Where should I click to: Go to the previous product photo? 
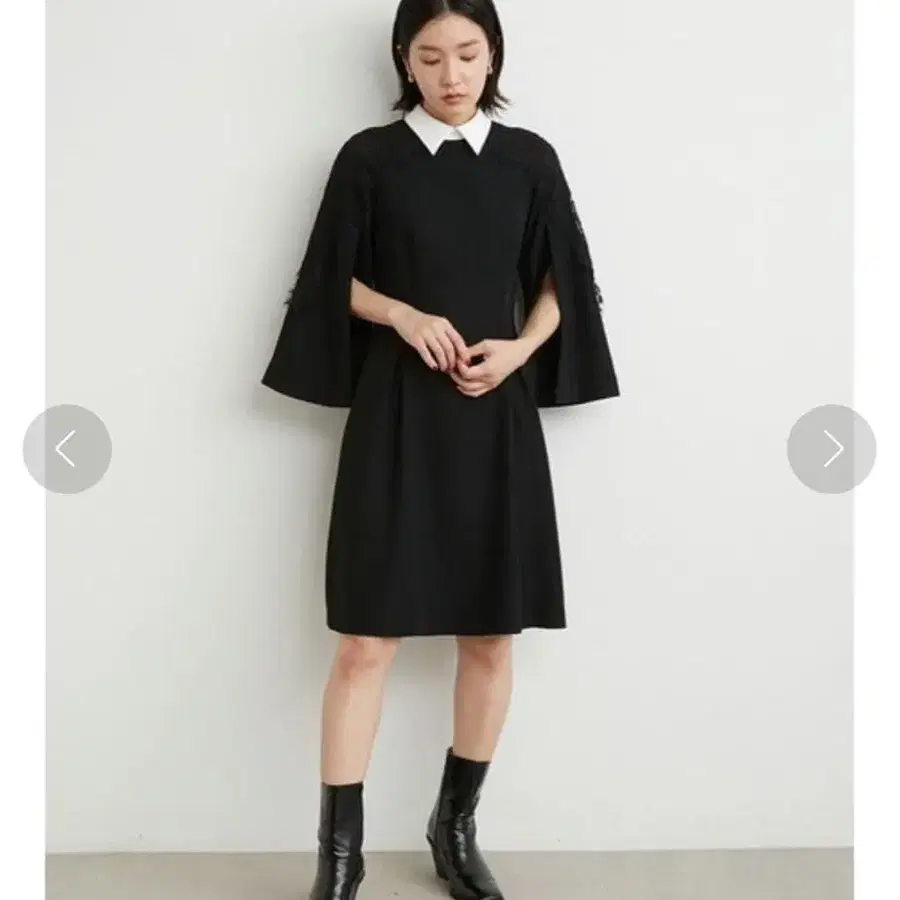click(x=67, y=449)
